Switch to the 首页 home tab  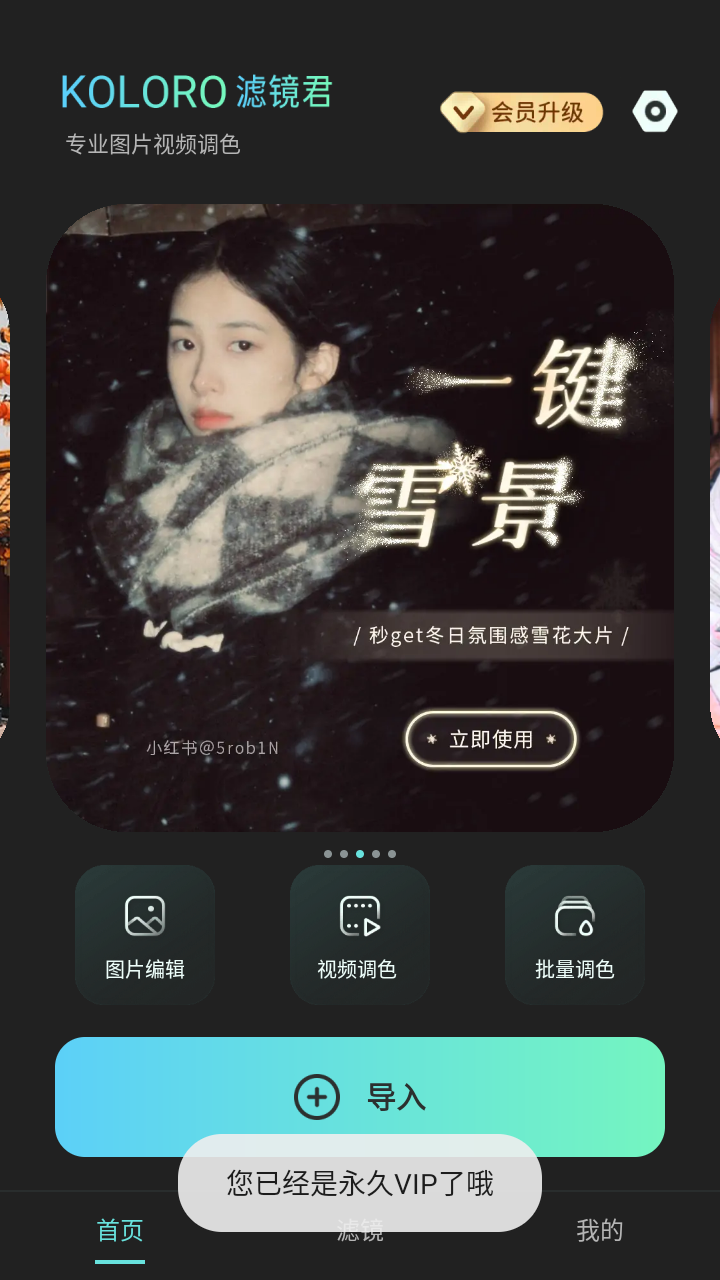coord(120,1232)
